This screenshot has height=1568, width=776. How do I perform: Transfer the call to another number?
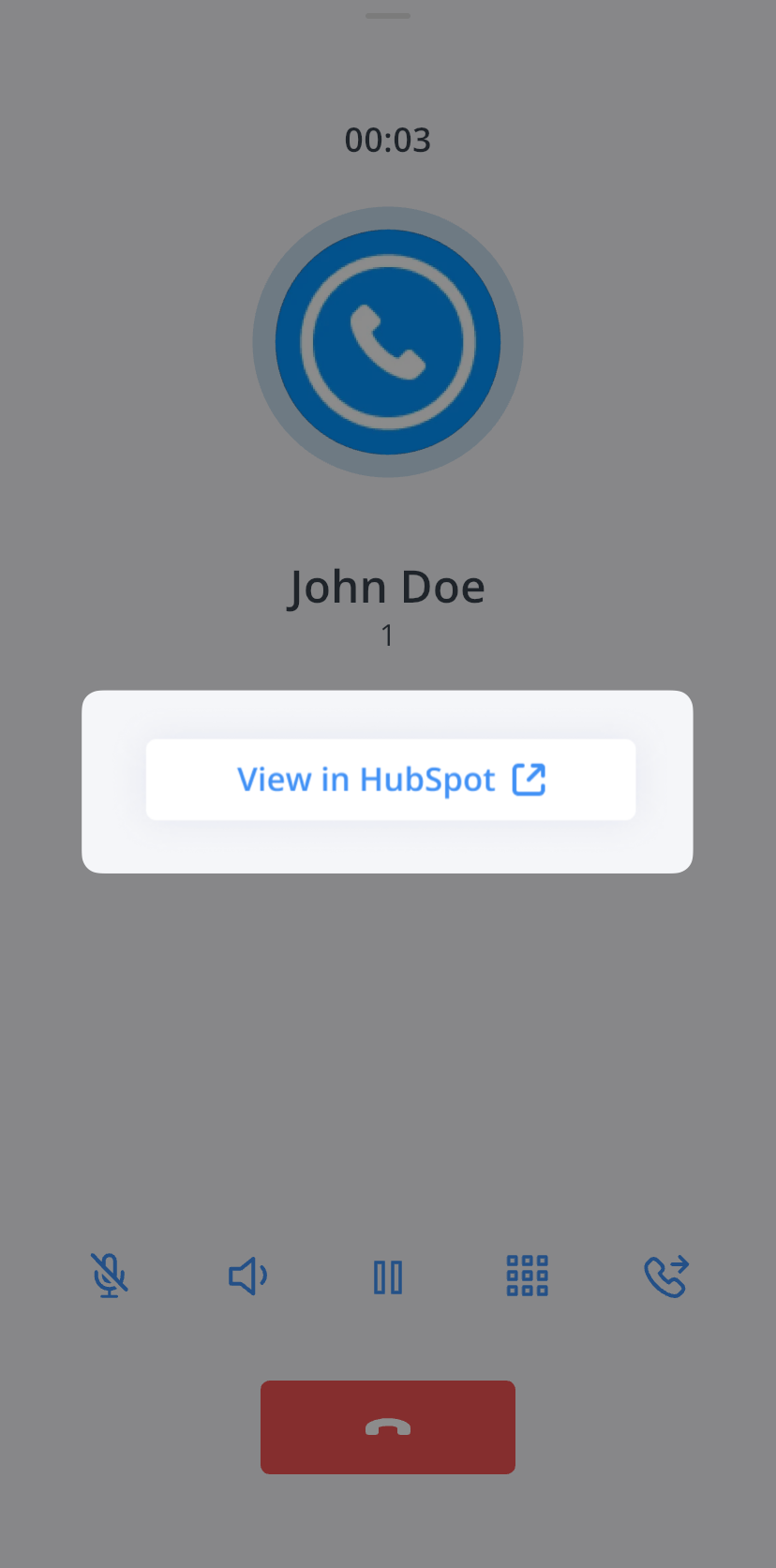pyautogui.click(x=666, y=1276)
